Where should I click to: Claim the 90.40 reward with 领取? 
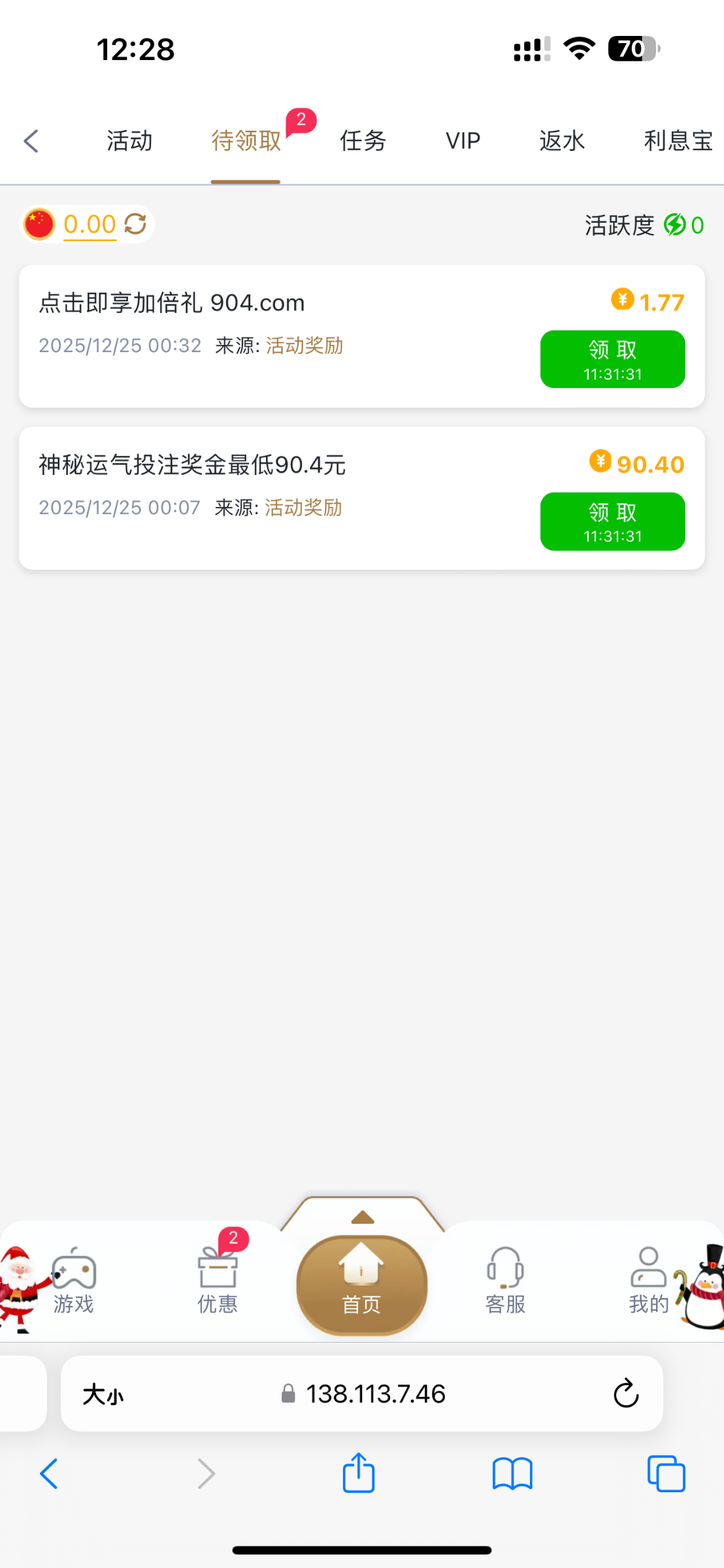pyautogui.click(x=612, y=521)
